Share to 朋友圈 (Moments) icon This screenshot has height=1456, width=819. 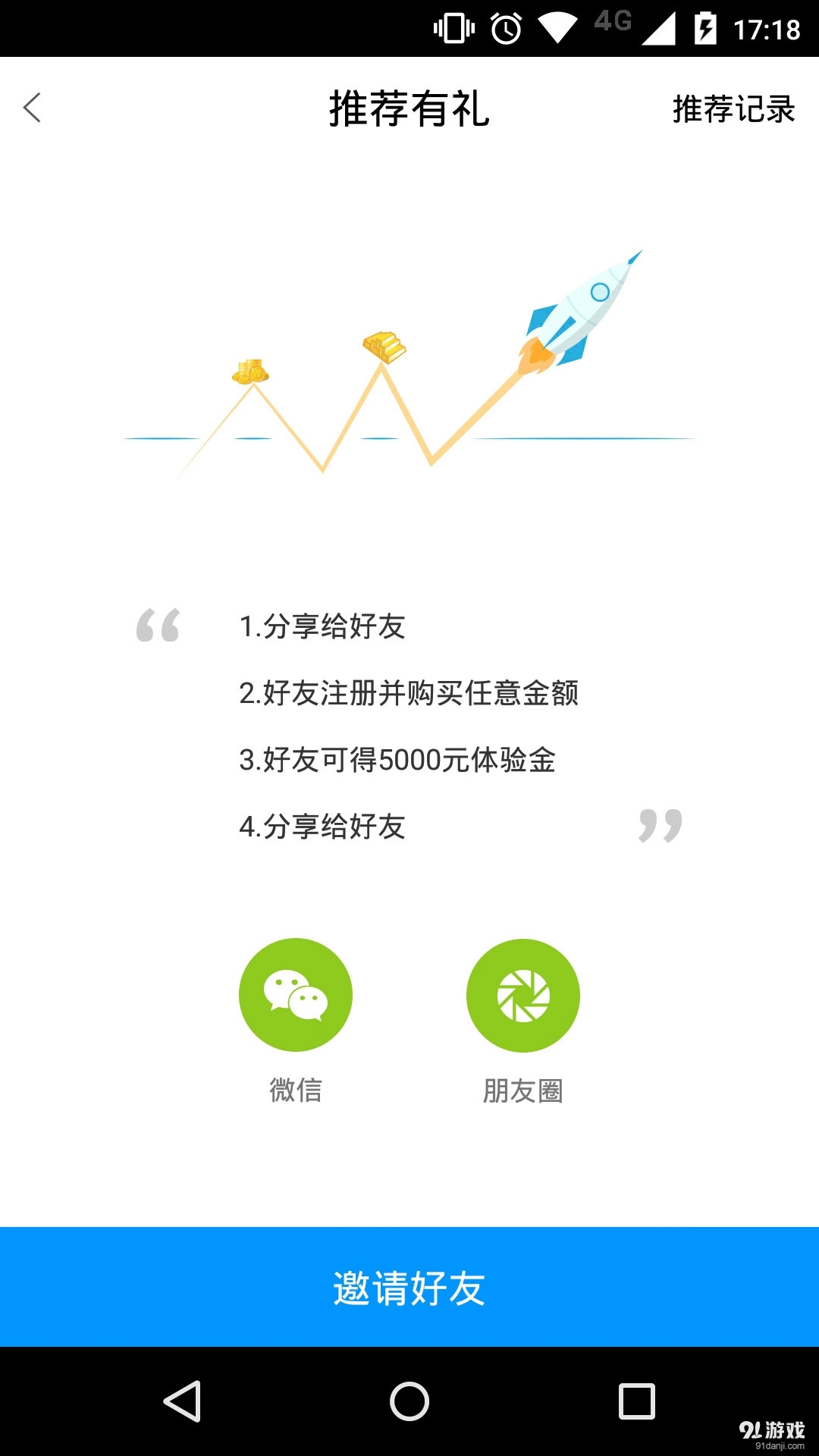[x=523, y=995]
